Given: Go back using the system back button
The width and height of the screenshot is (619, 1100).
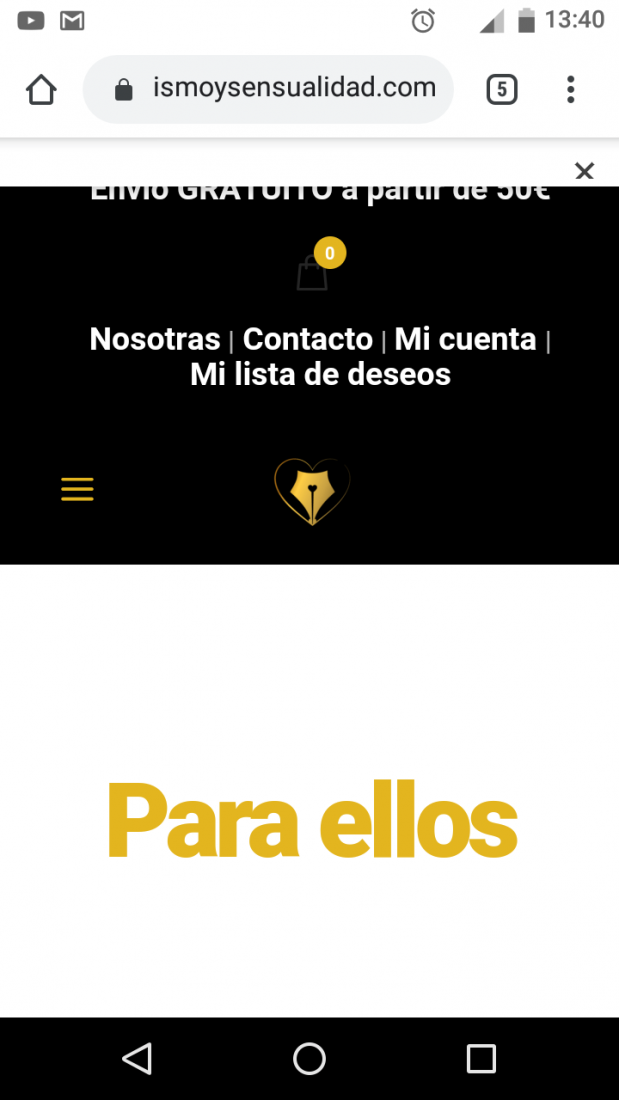Looking at the screenshot, I should click(137, 1058).
